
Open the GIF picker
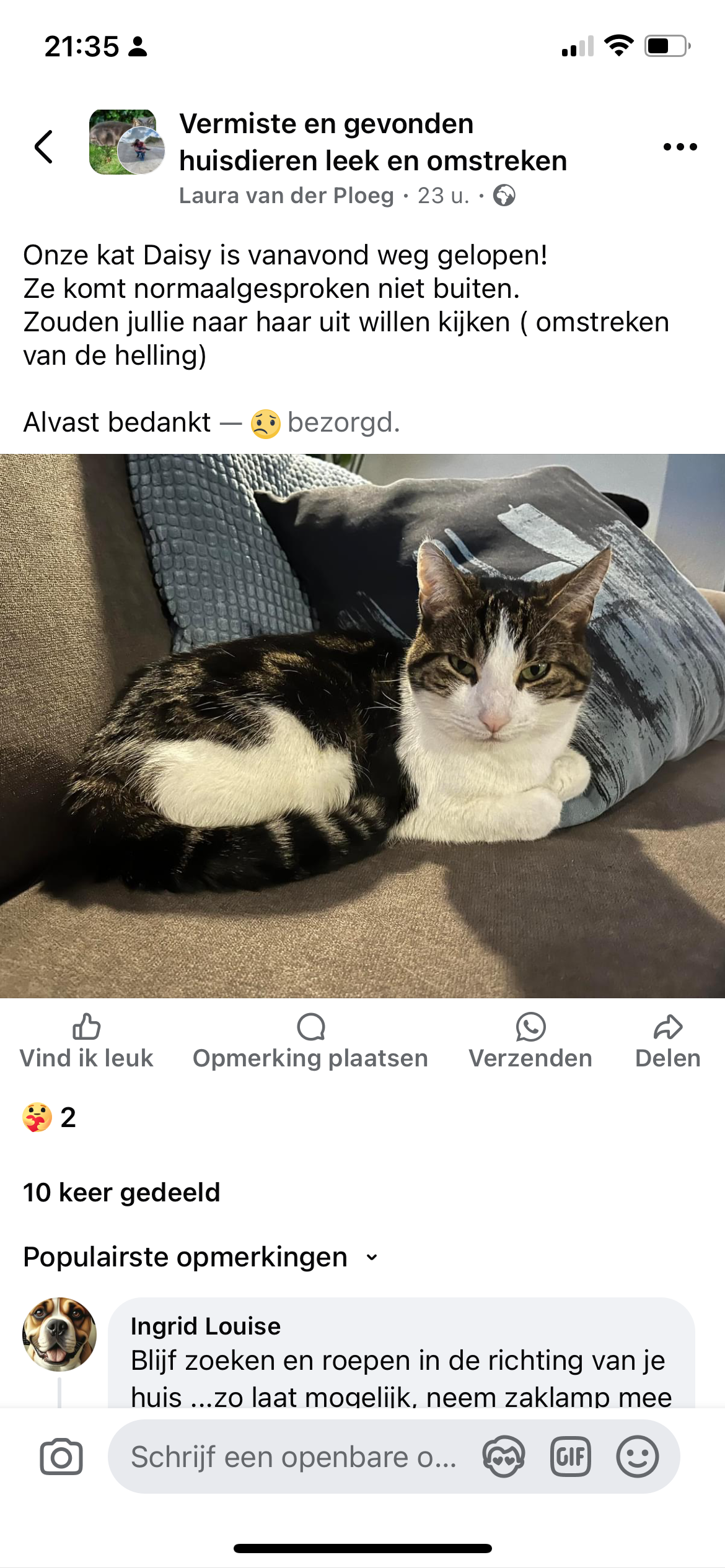click(570, 1457)
